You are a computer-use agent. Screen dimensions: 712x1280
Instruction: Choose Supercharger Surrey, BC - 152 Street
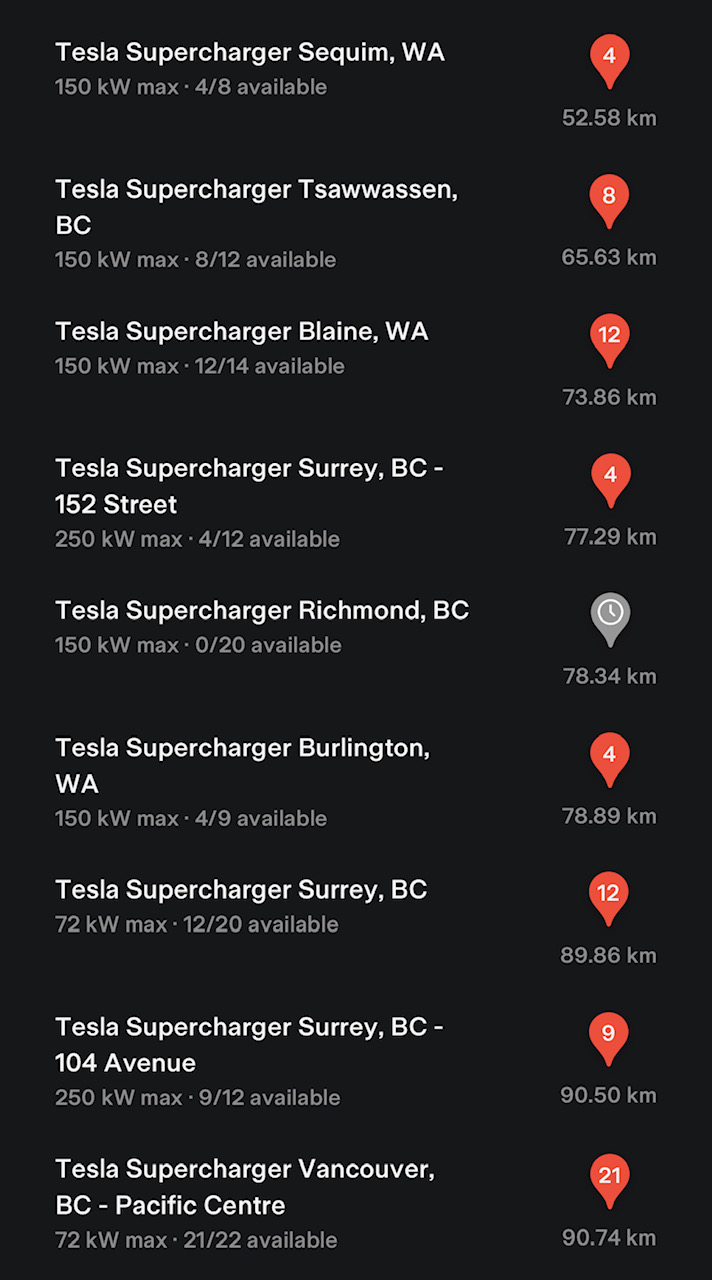(250, 502)
